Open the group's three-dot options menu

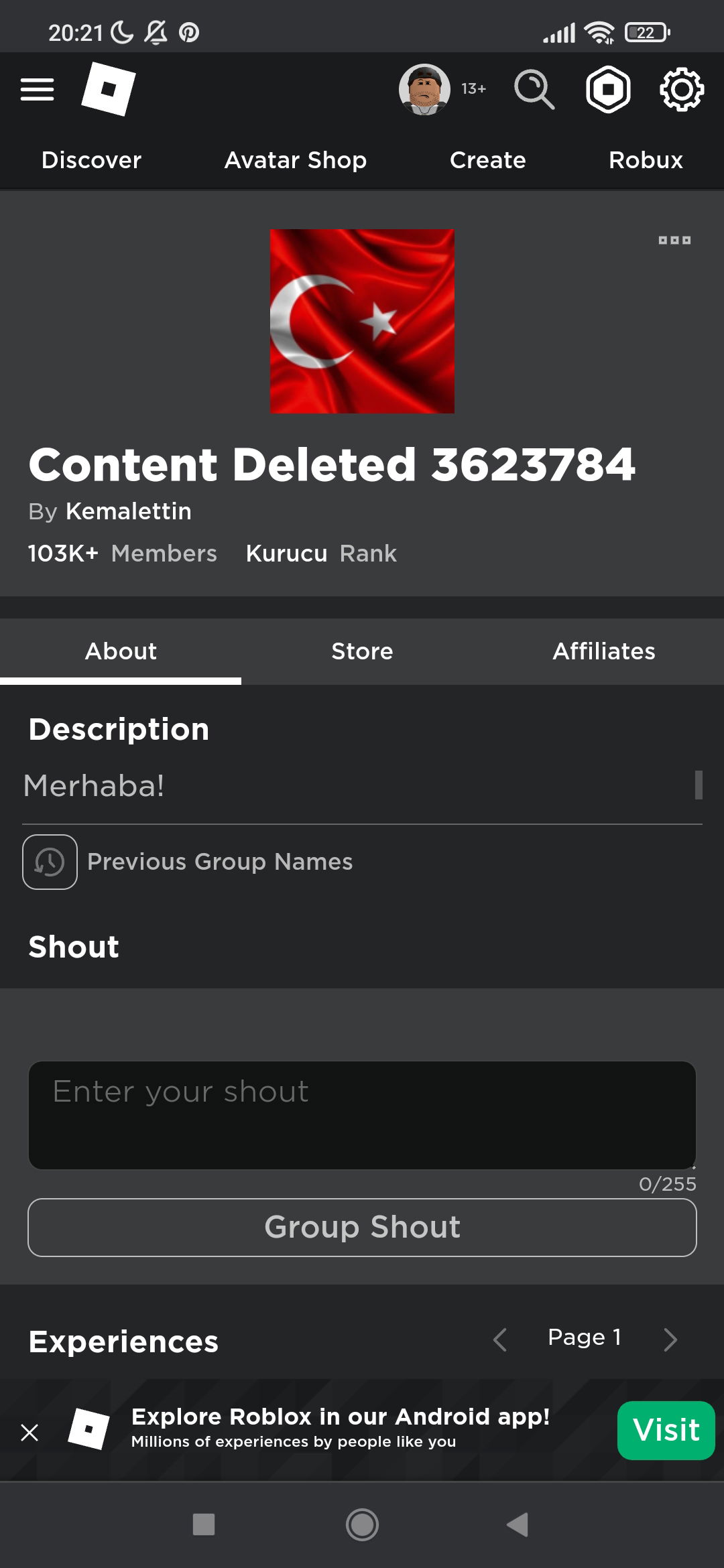[x=674, y=240]
